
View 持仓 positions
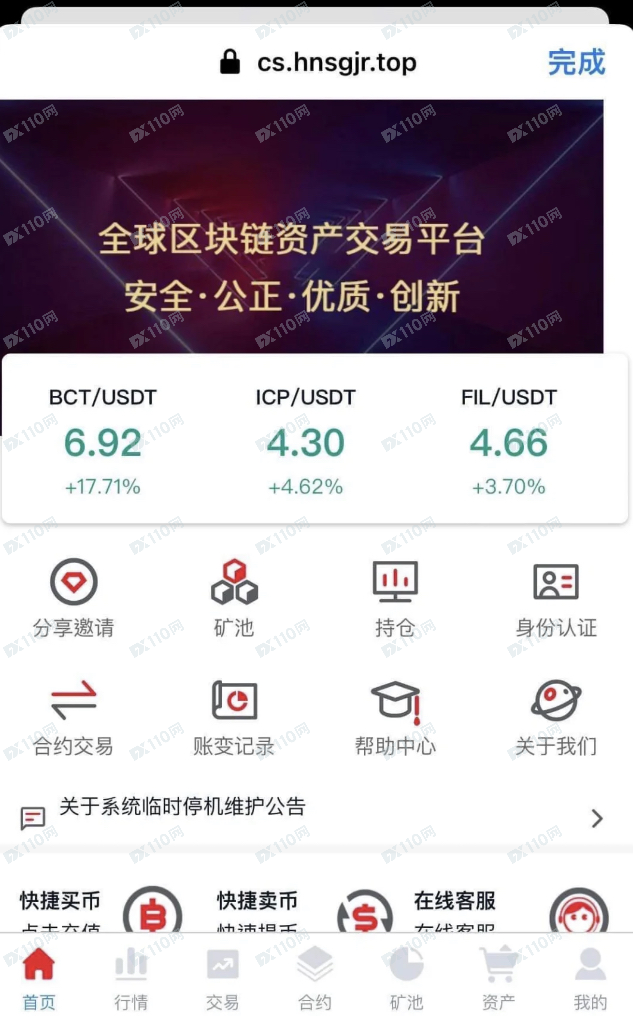(395, 598)
